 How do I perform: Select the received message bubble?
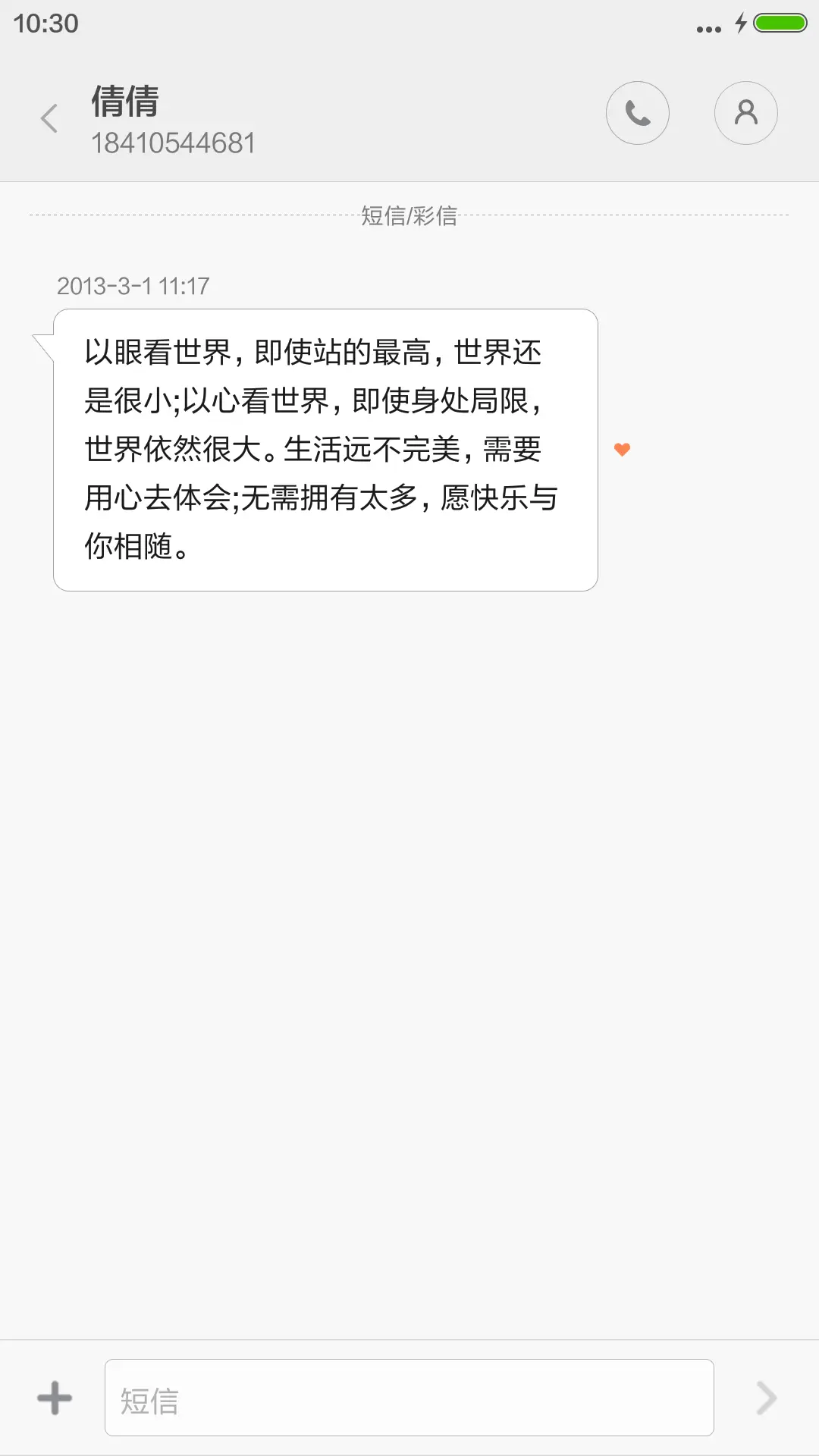[325, 447]
